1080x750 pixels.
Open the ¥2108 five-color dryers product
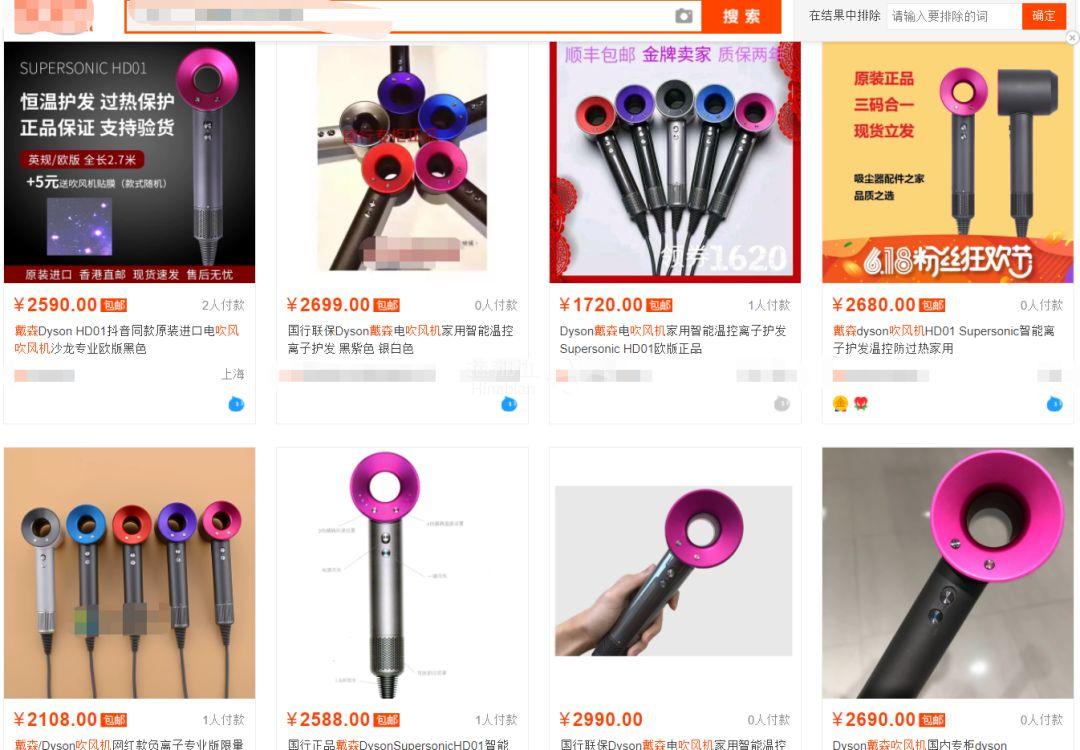click(130, 573)
